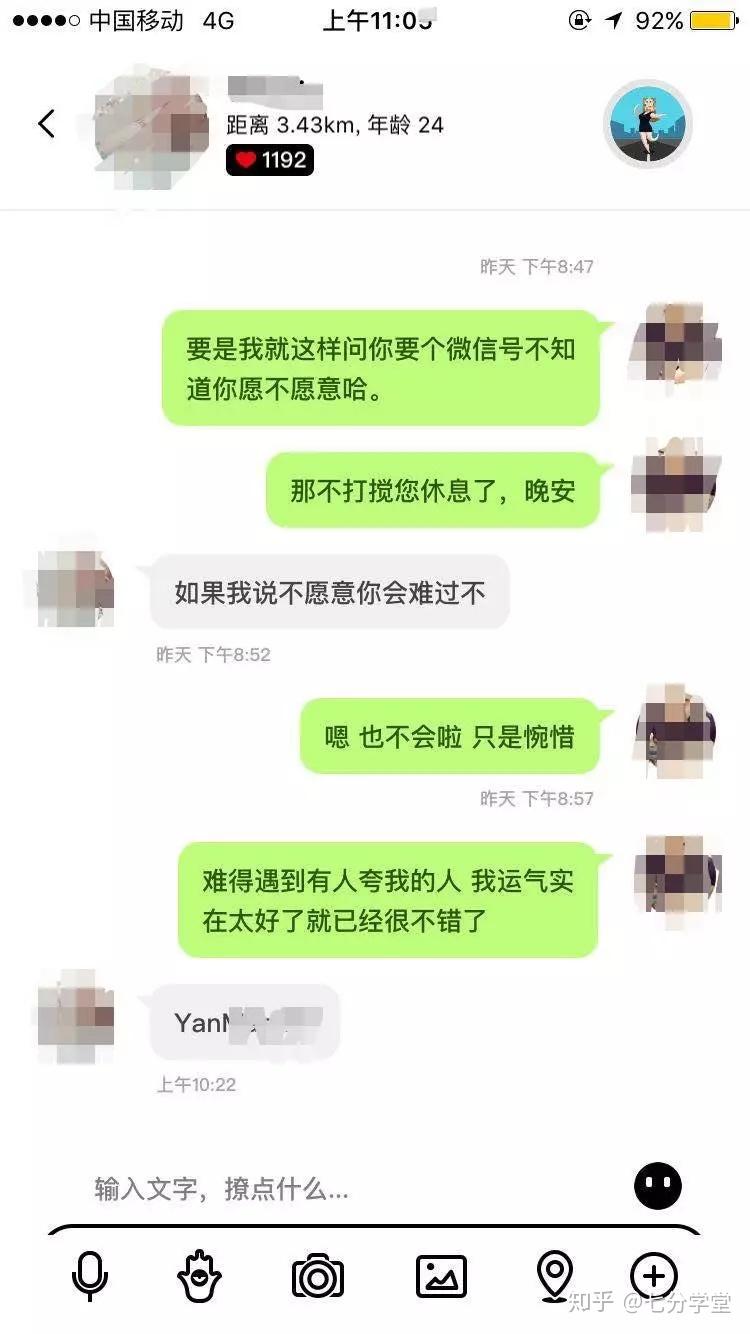750x1334 pixels.
Task: Open the round emoji face button
Action: tap(658, 1187)
